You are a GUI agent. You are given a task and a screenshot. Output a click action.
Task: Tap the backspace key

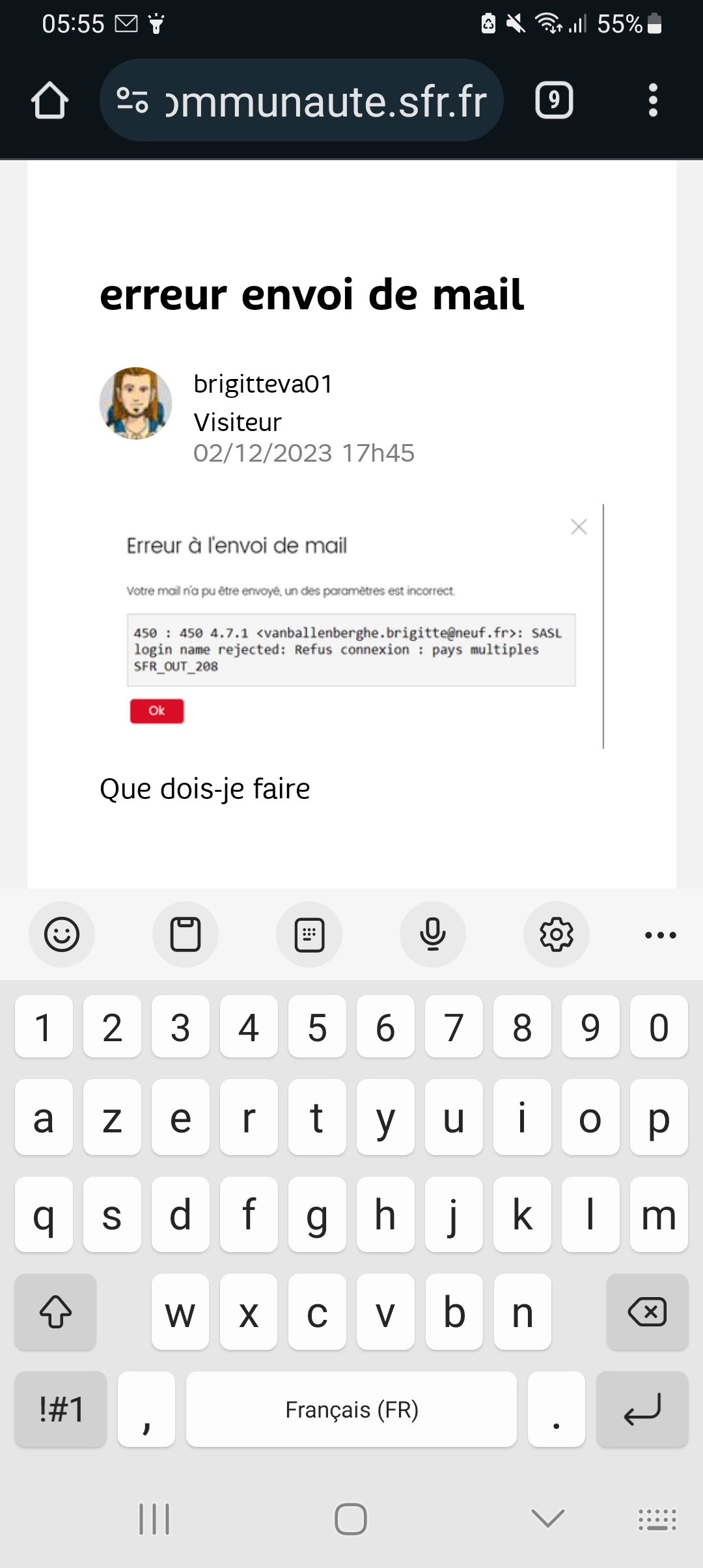point(647,1312)
